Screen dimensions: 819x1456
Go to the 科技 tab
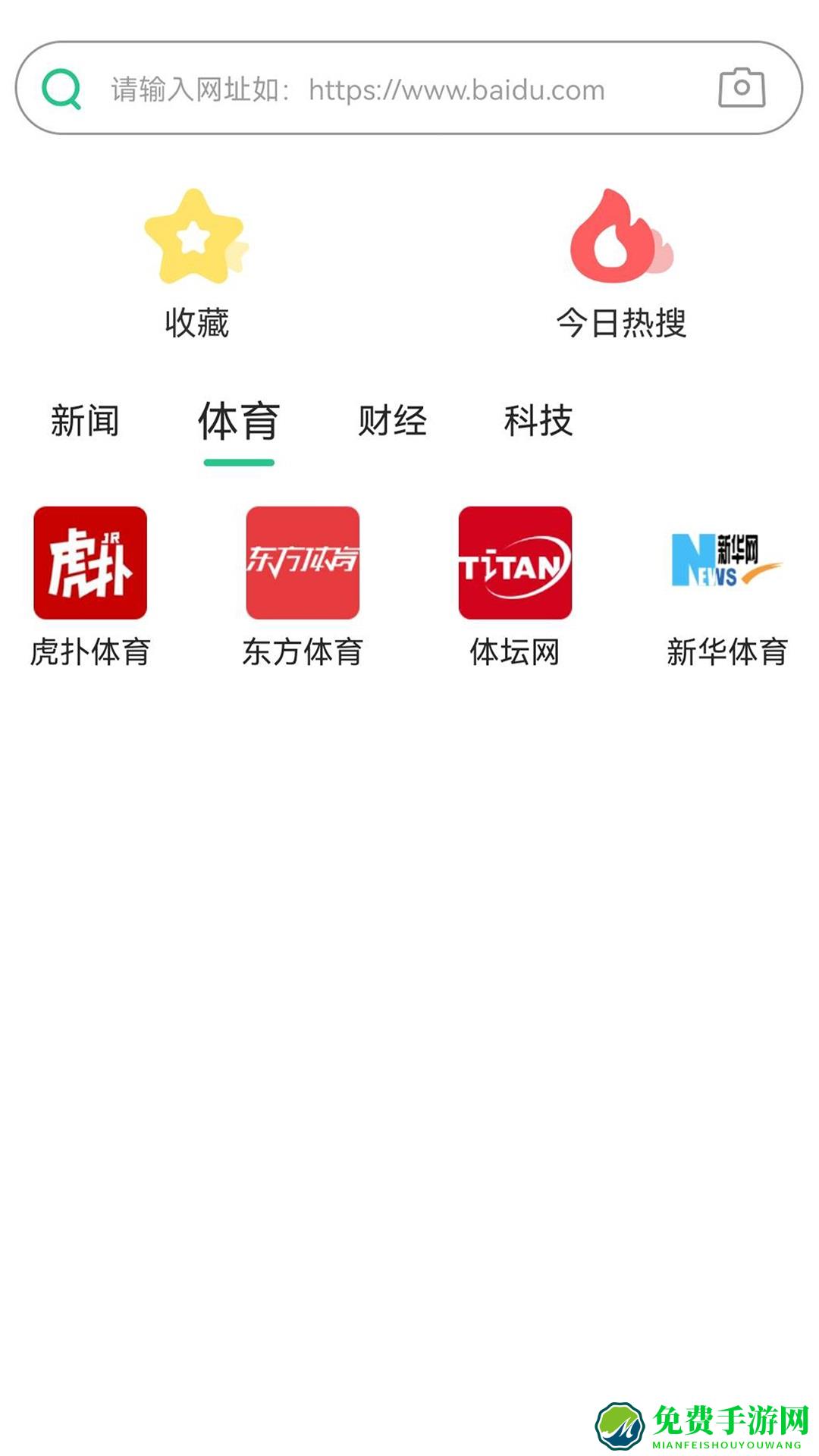(538, 421)
